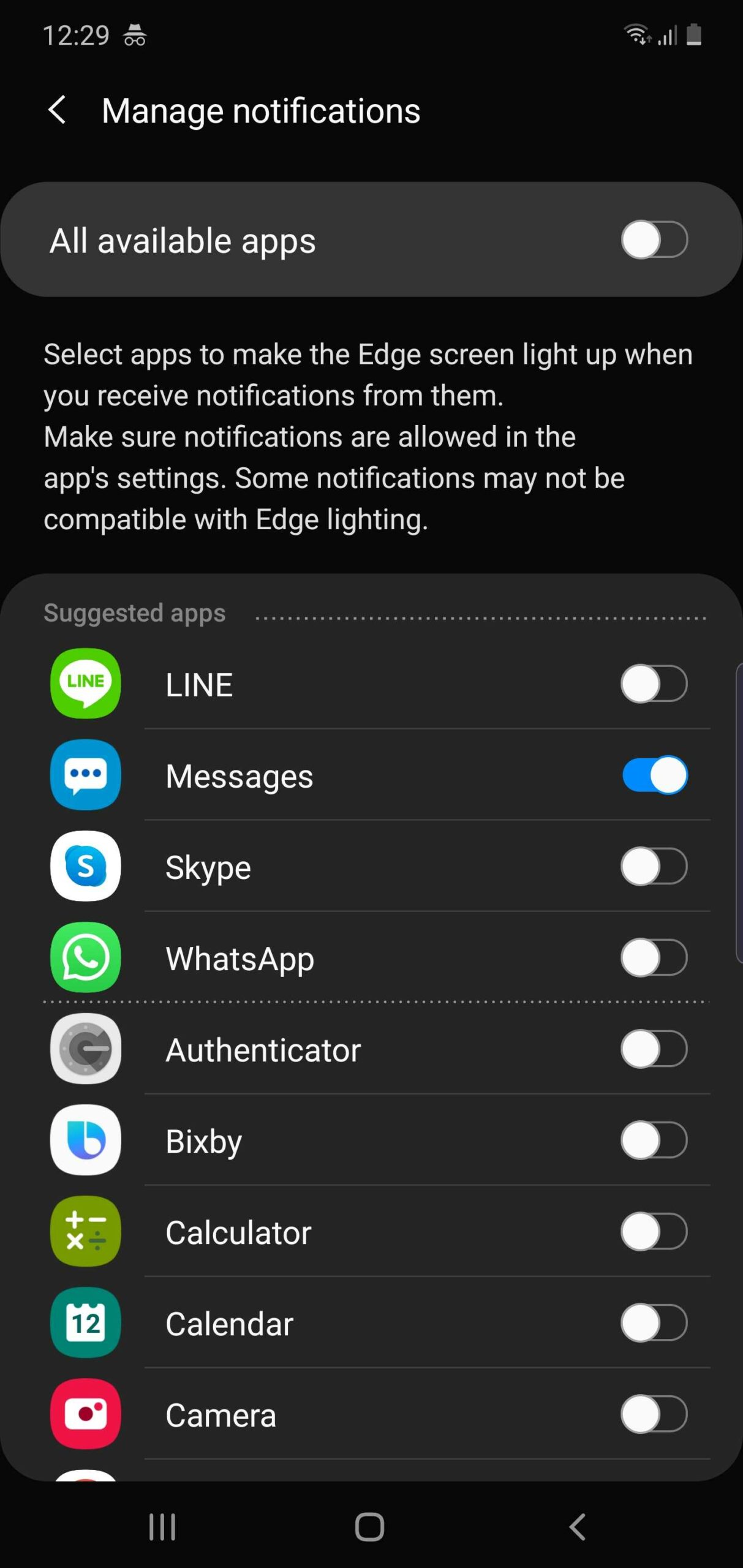Select the Bixby app icon
Screen dimensions: 743x1568
[85, 1140]
